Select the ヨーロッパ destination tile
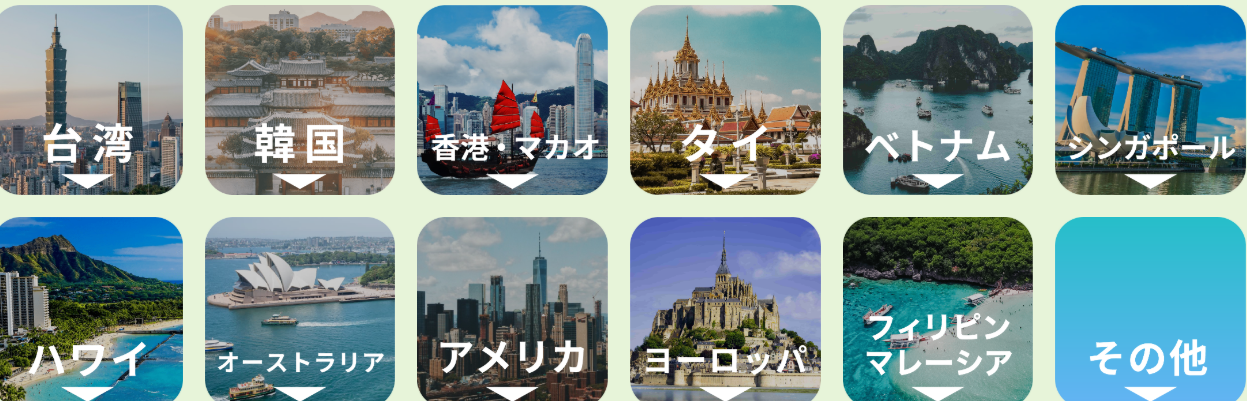 point(725,310)
